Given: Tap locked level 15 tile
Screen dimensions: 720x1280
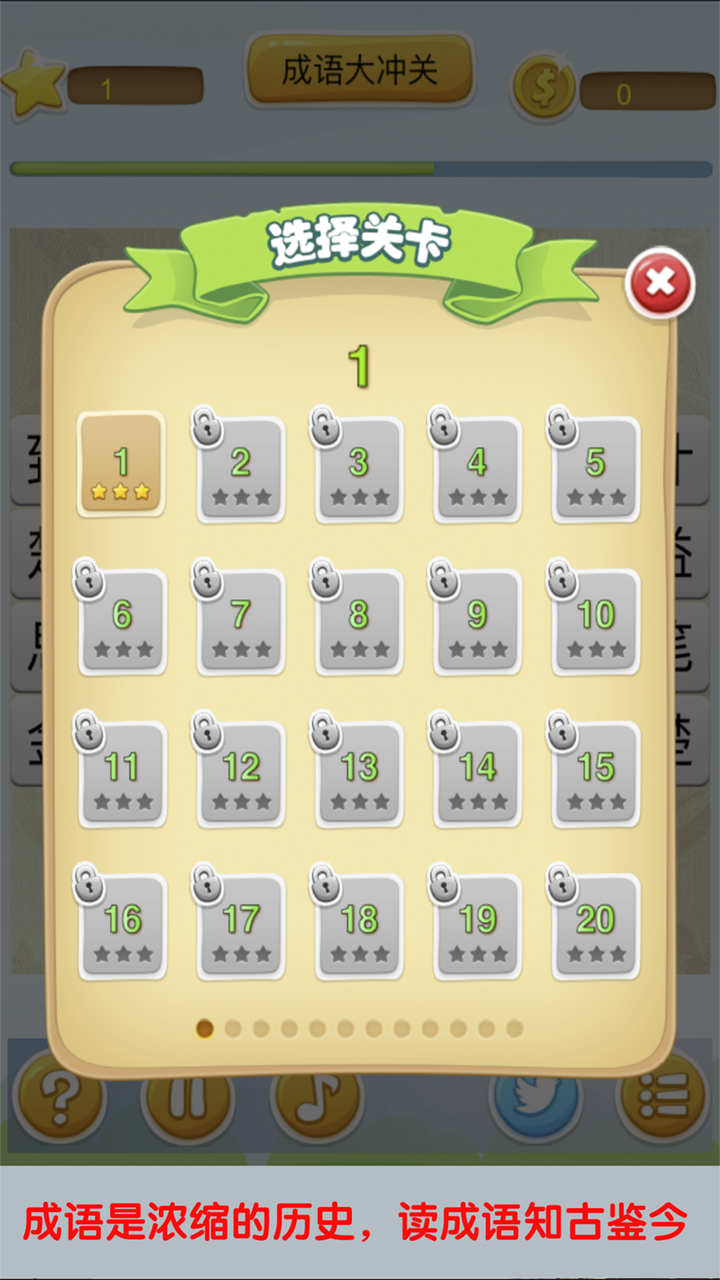Looking at the screenshot, I should click(x=596, y=774).
